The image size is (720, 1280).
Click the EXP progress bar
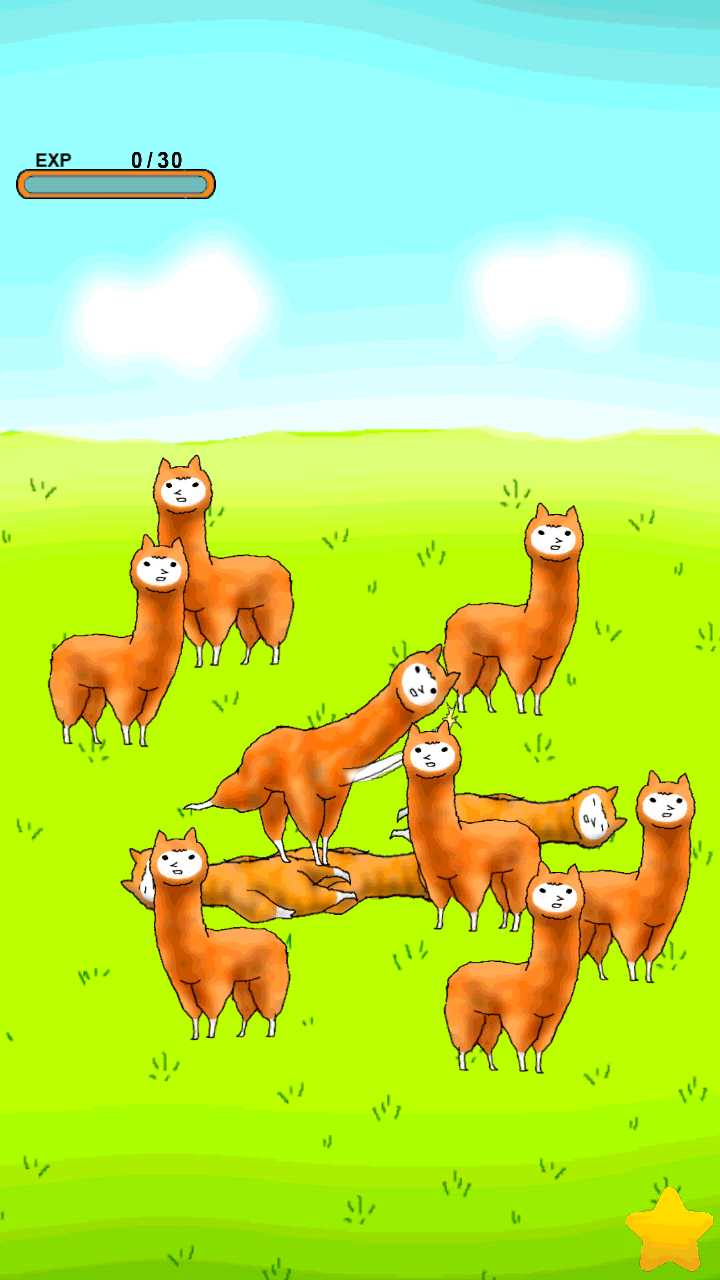point(114,183)
